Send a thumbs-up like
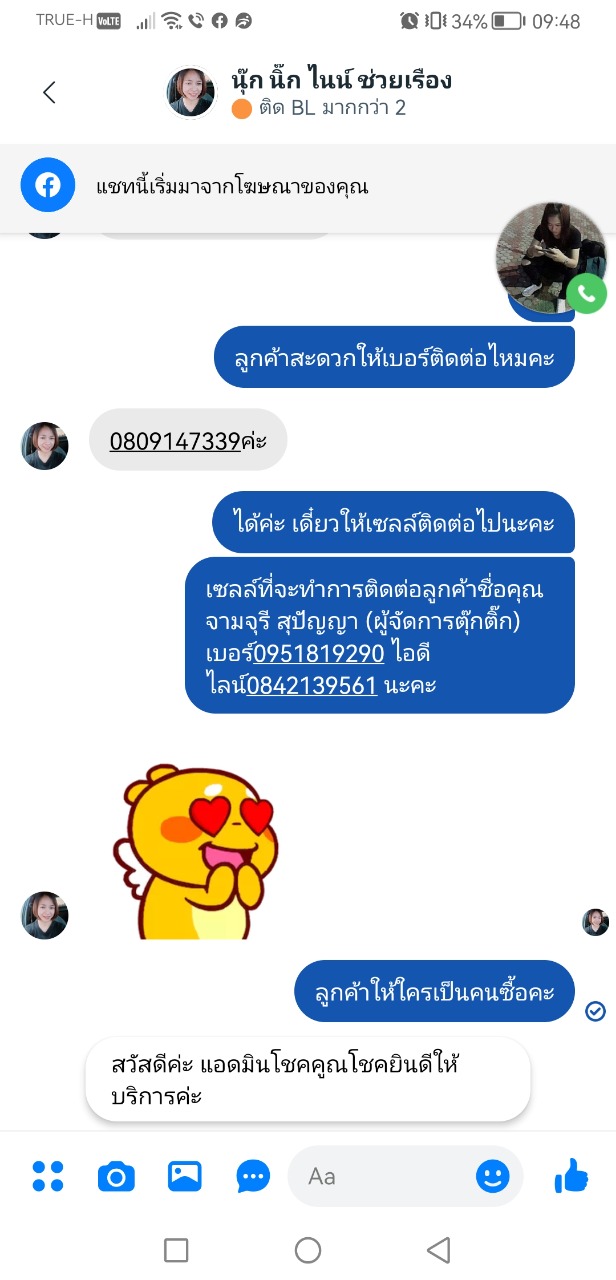The height and width of the screenshot is (1280, 616). [571, 1177]
